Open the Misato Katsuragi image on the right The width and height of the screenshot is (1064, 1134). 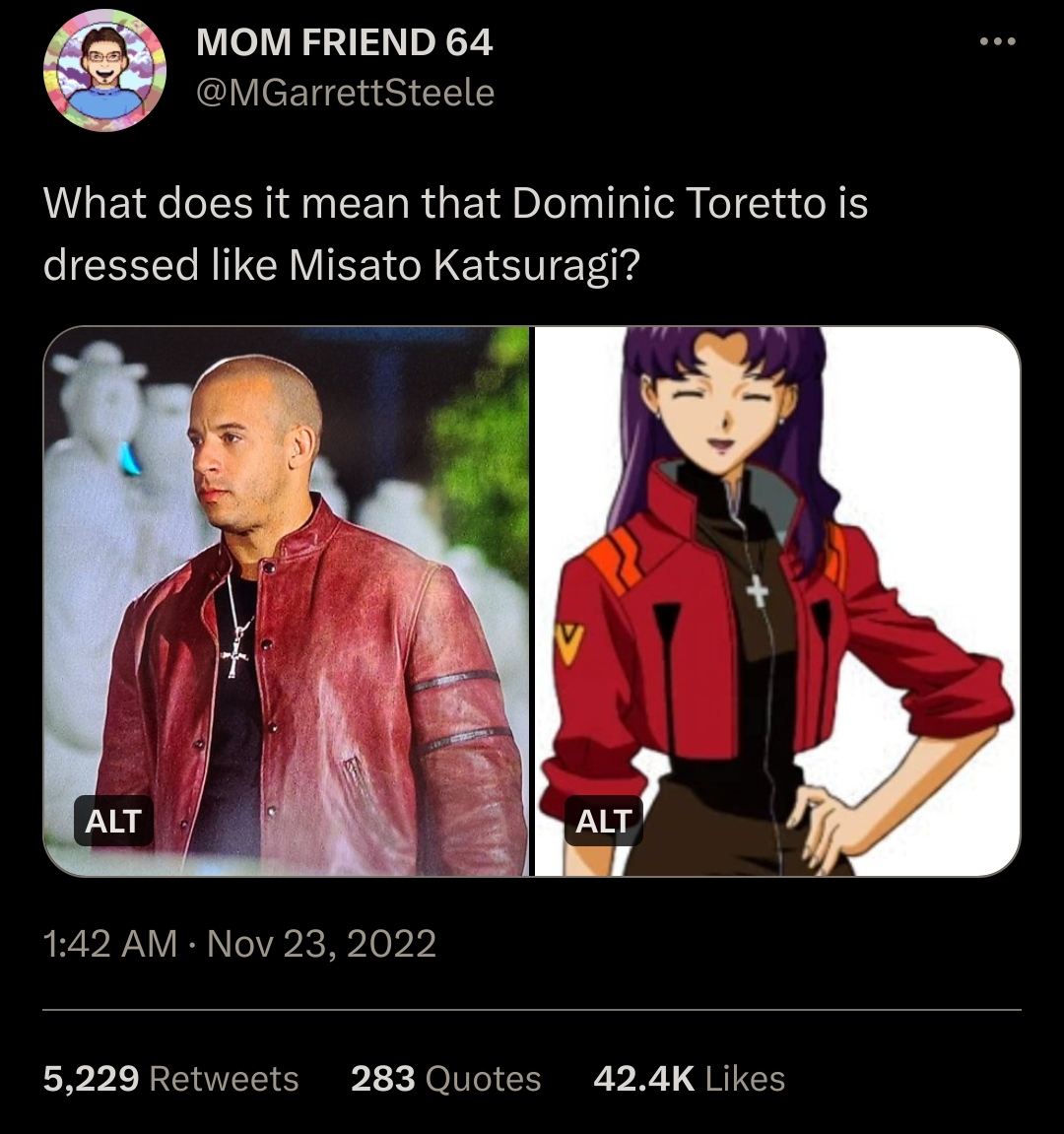(x=777, y=602)
